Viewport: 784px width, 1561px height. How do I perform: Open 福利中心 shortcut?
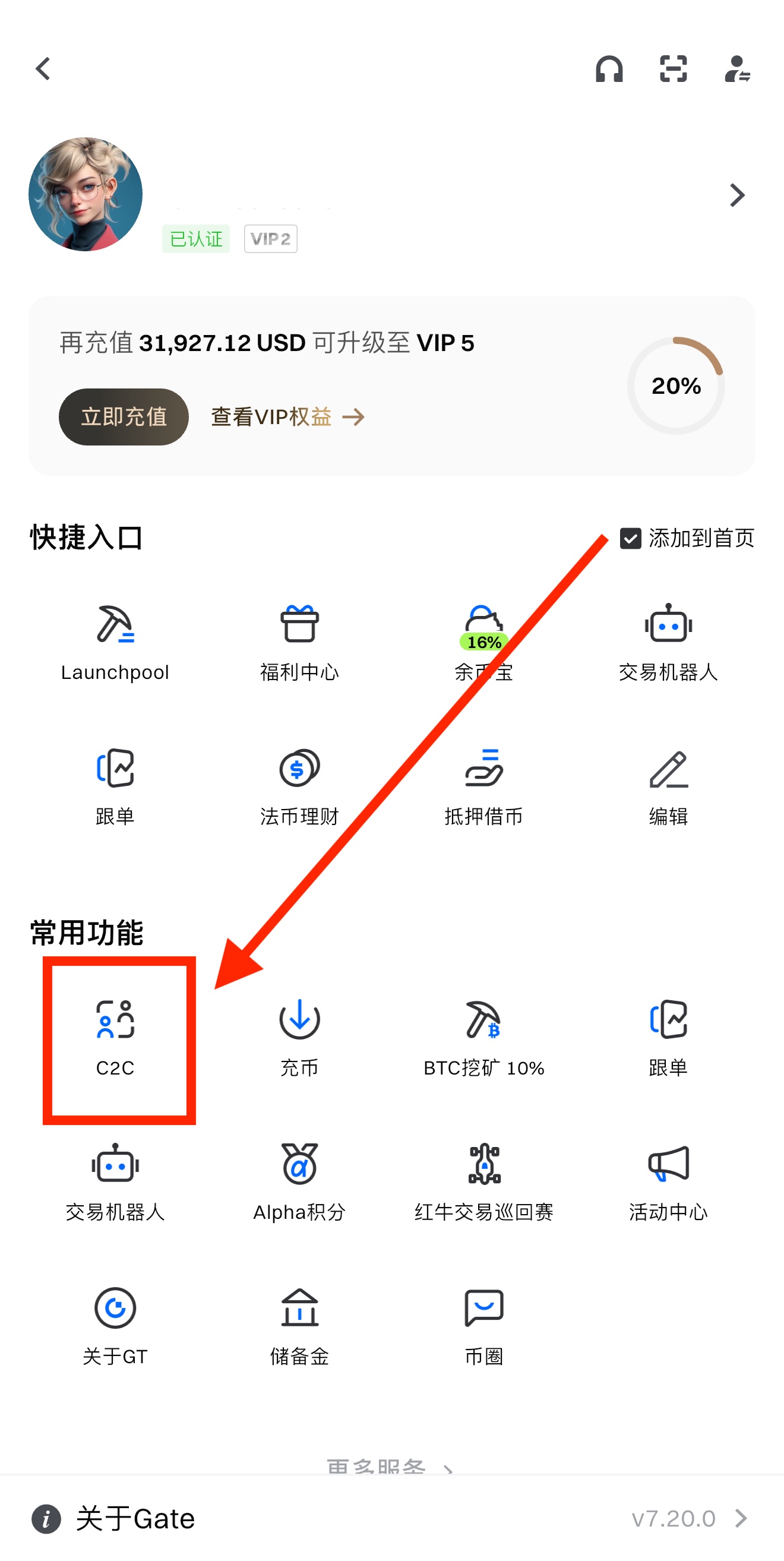299,642
